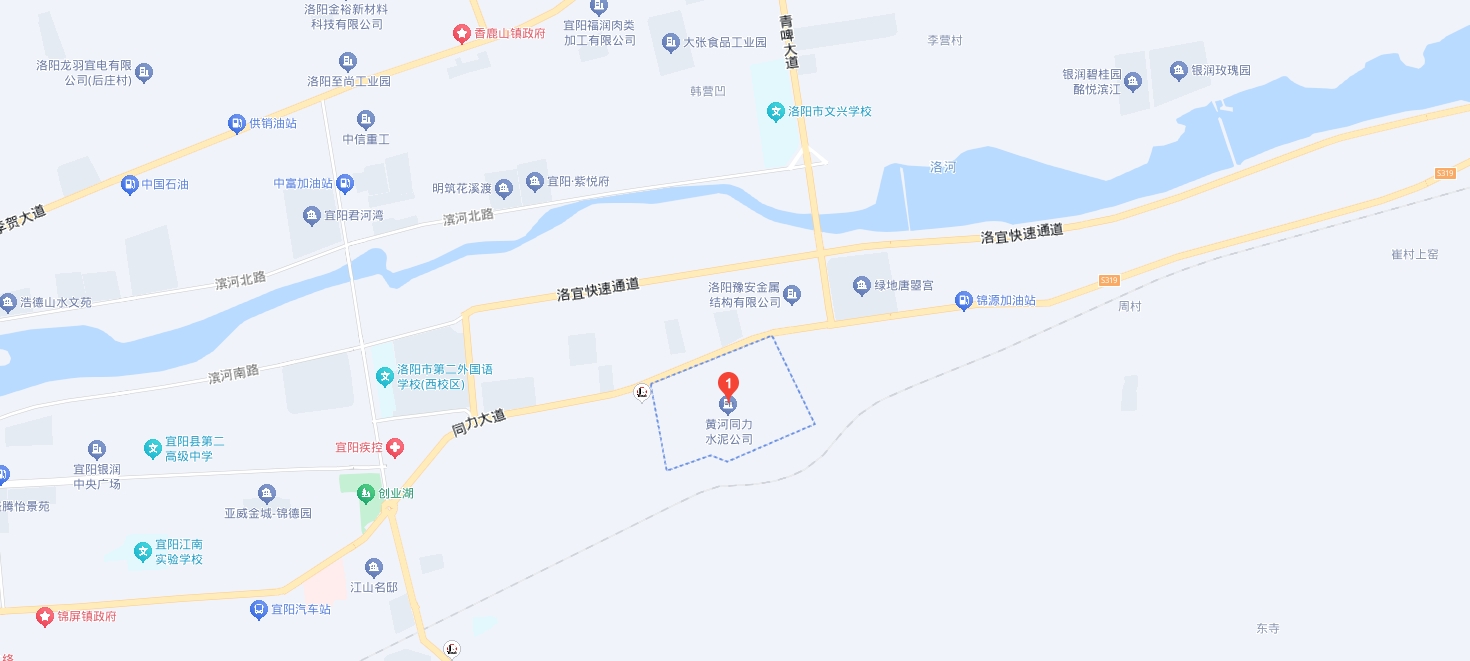Screen dimensions: 1470x661
Task: Select the 宜阳·紫悦府 residence marker
Action: coord(534,182)
